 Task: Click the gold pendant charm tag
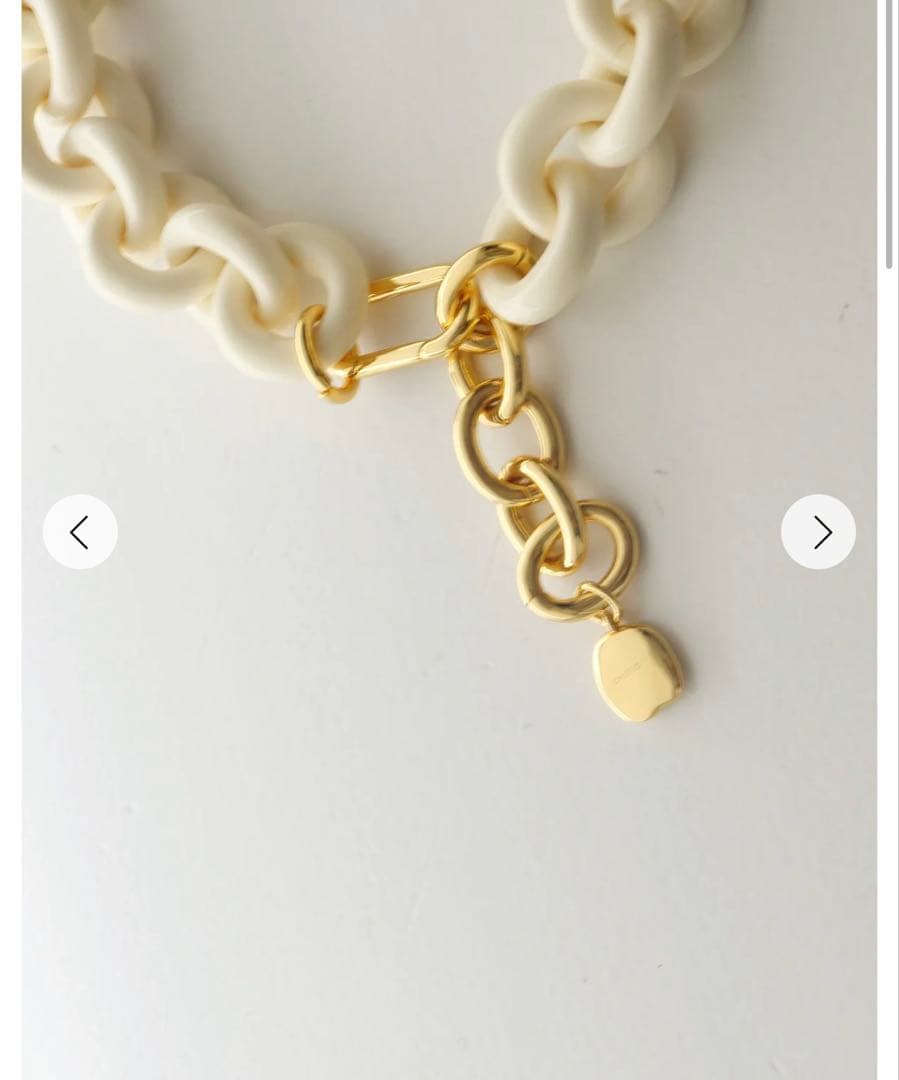[x=638, y=668]
